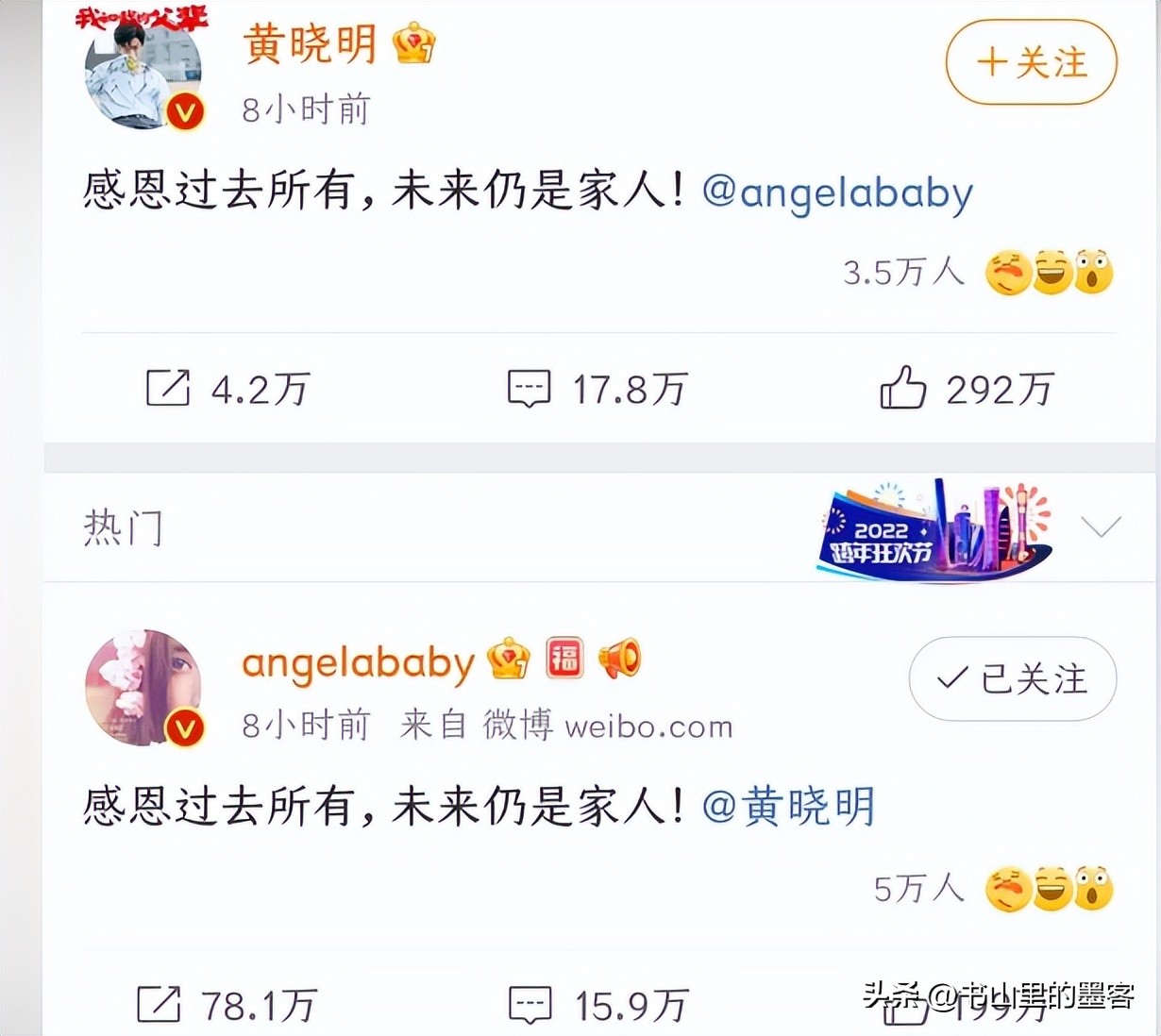The width and height of the screenshot is (1161, 1036).
Task: Open 黄晓明's profile picture
Action: (x=143, y=73)
